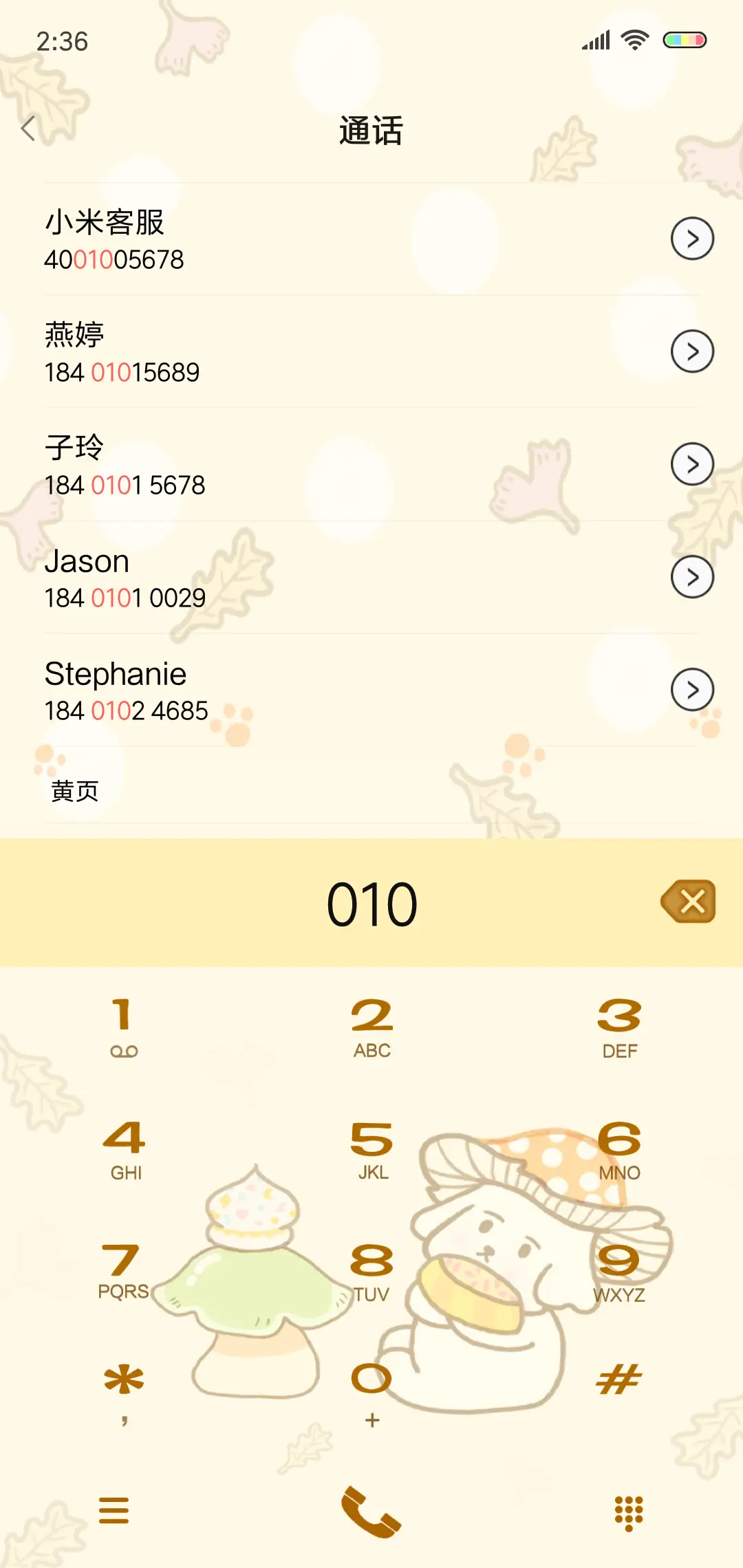Open the 黄页 Yellow Pages section
This screenshot has height=1568, width=743.
[73, 791]
